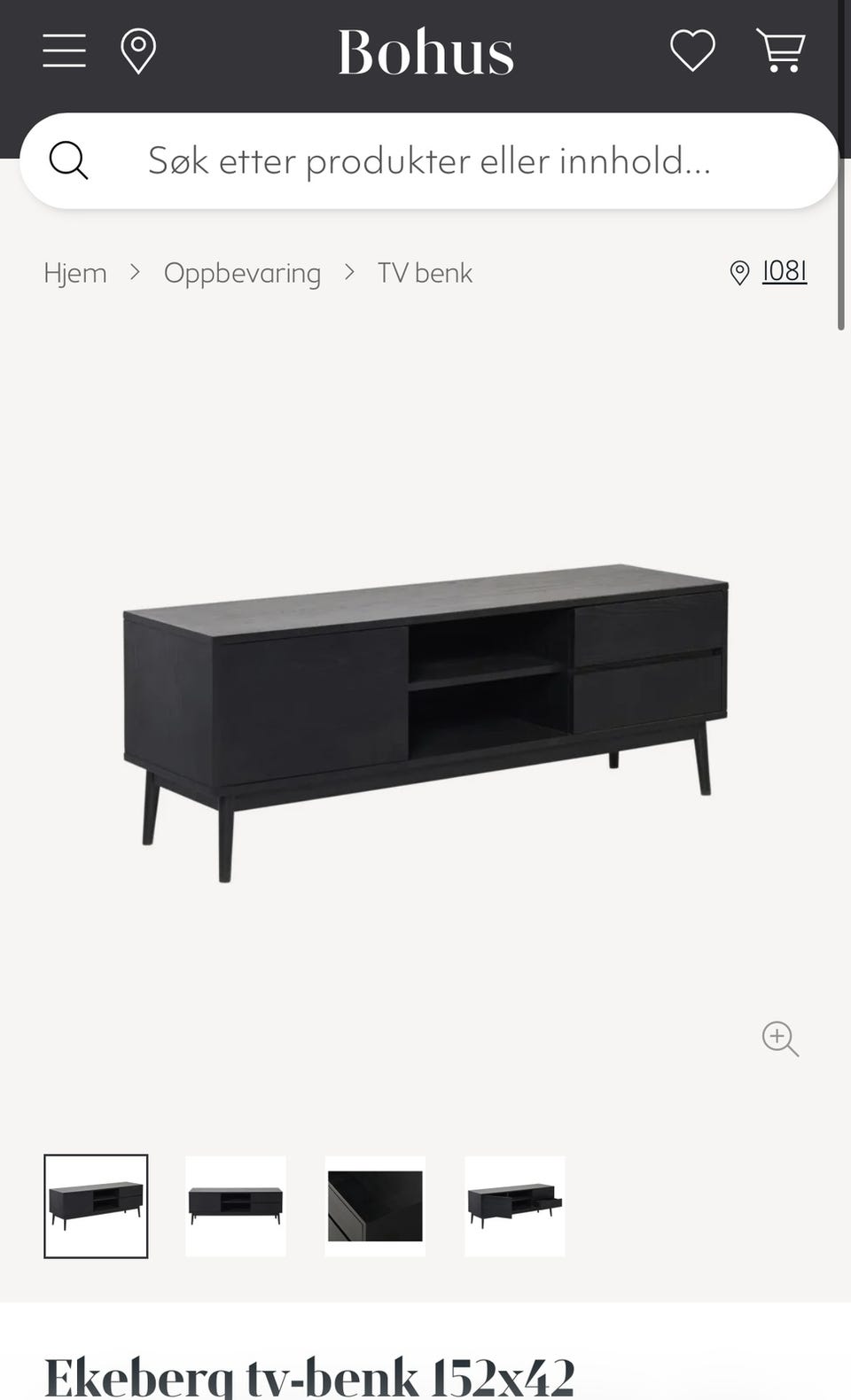The height and width of the screenshot is (1400, 851).
Task: Open the shopping cart
Action: click(x=780, y=51)
